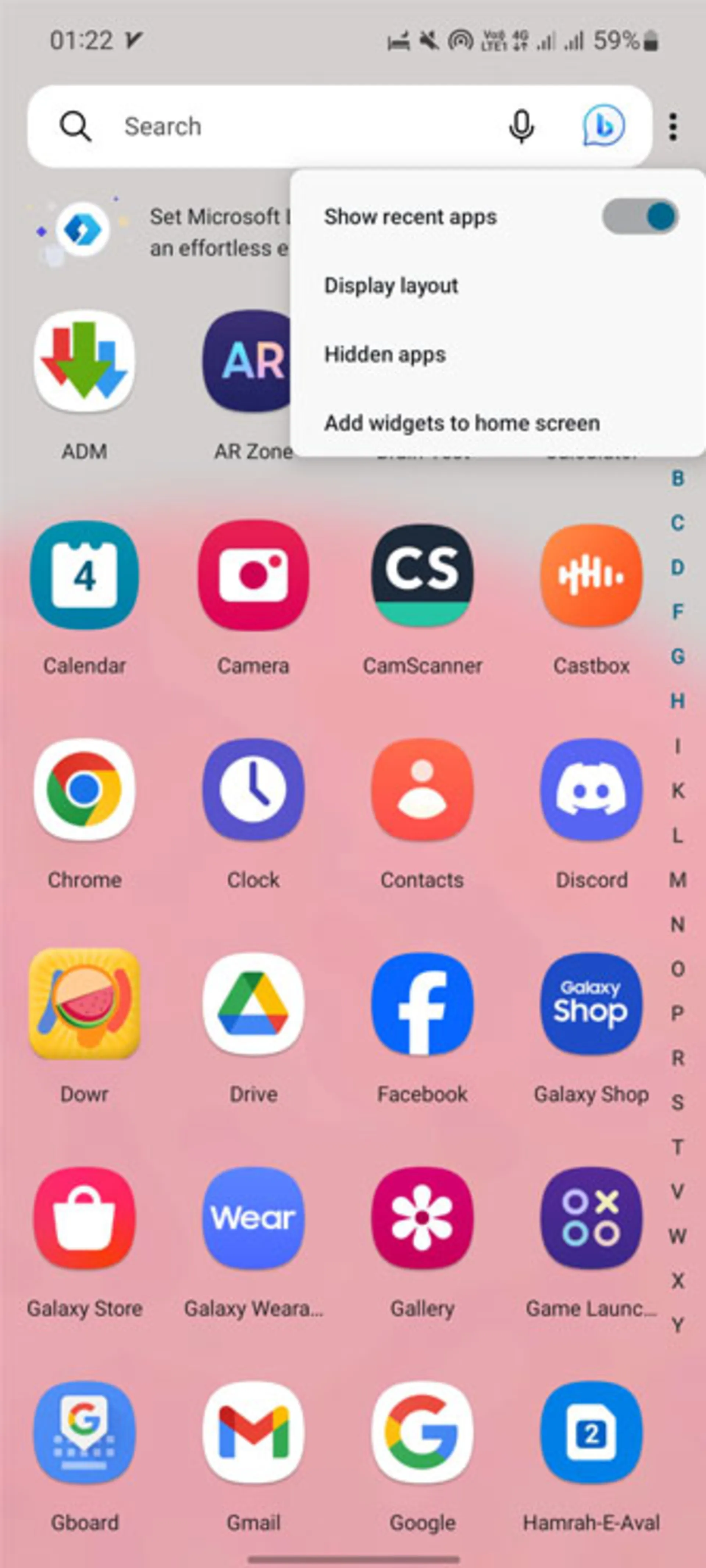This screenshot has width=706, height=1568.
Task: Tap the Search field
Action: [292, 127]
